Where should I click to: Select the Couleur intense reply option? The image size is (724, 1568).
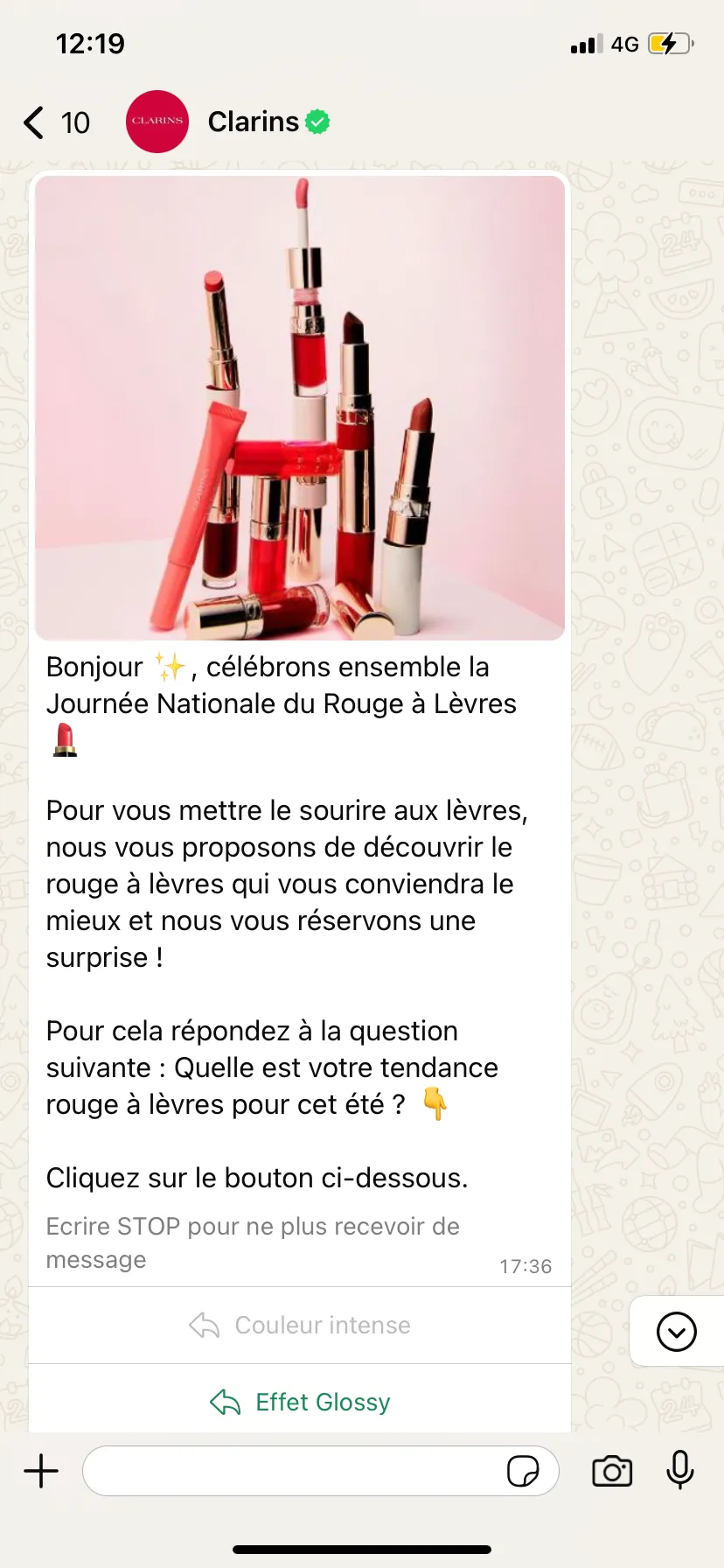click(x=298, y=1325)
